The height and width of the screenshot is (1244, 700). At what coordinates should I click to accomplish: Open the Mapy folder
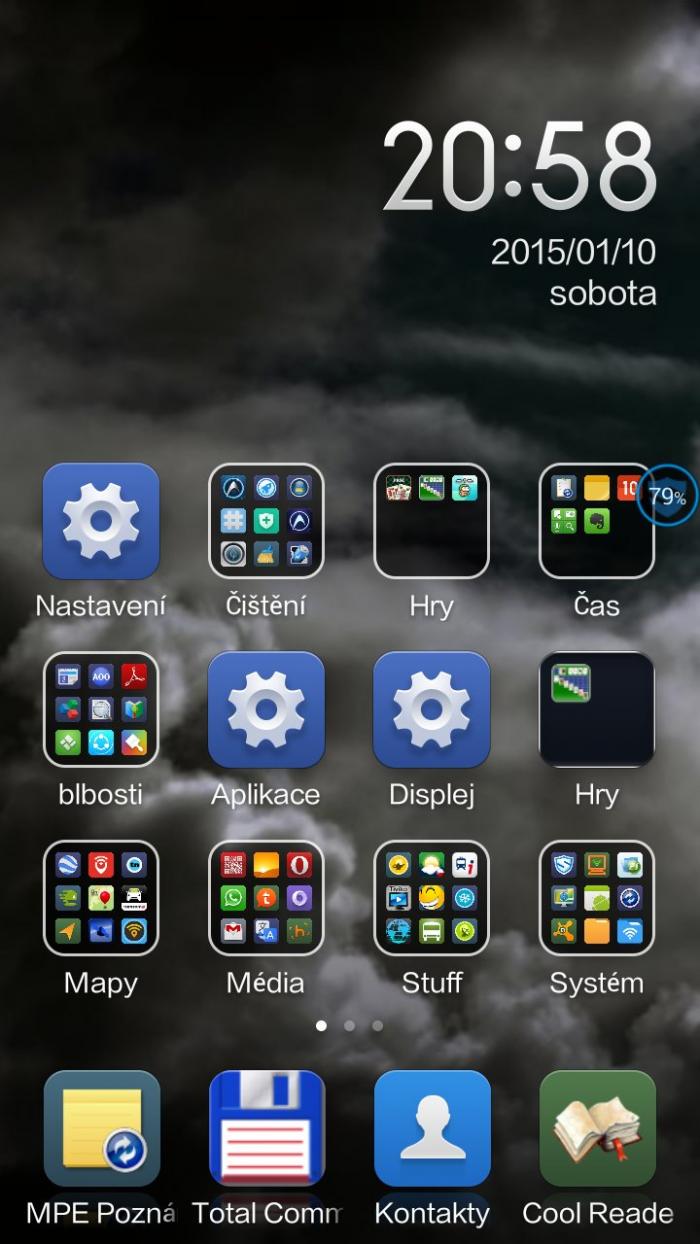tap(101, 897)
